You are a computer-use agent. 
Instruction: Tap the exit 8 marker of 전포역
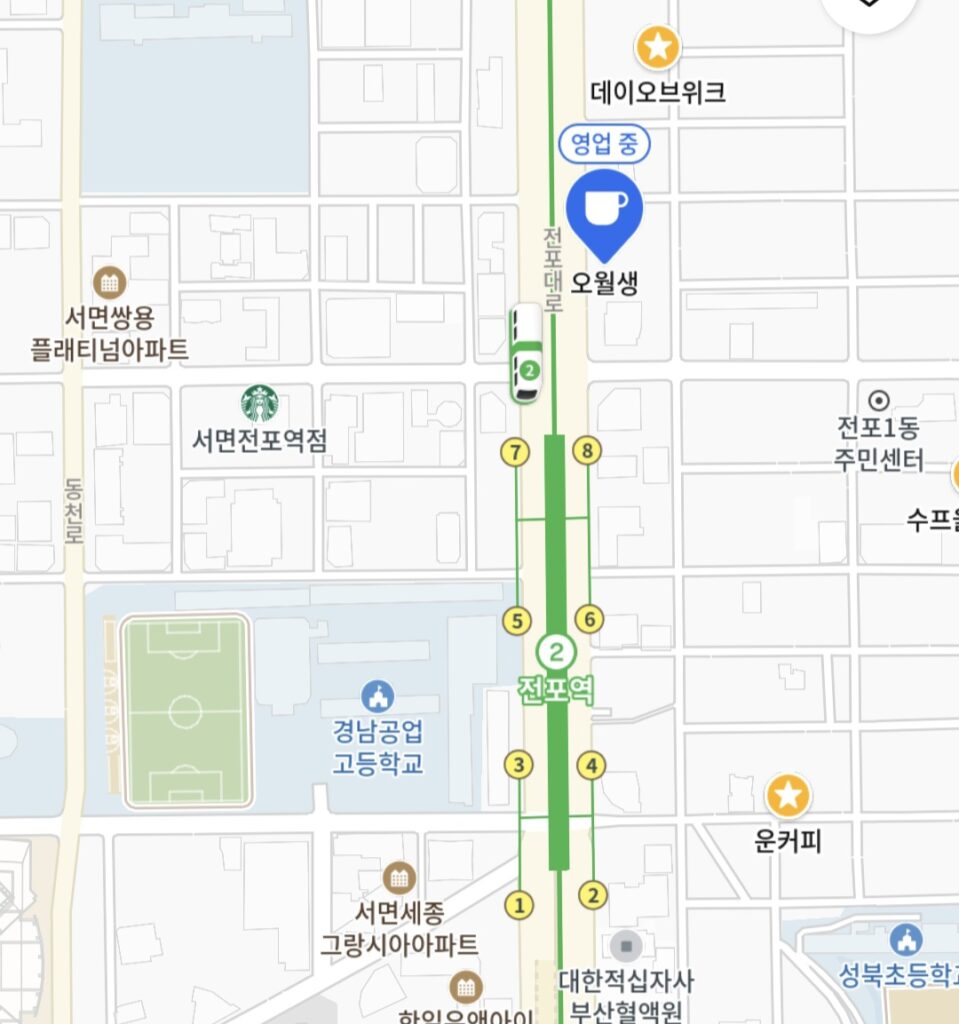pyautogui.click(x=588, y=451)
